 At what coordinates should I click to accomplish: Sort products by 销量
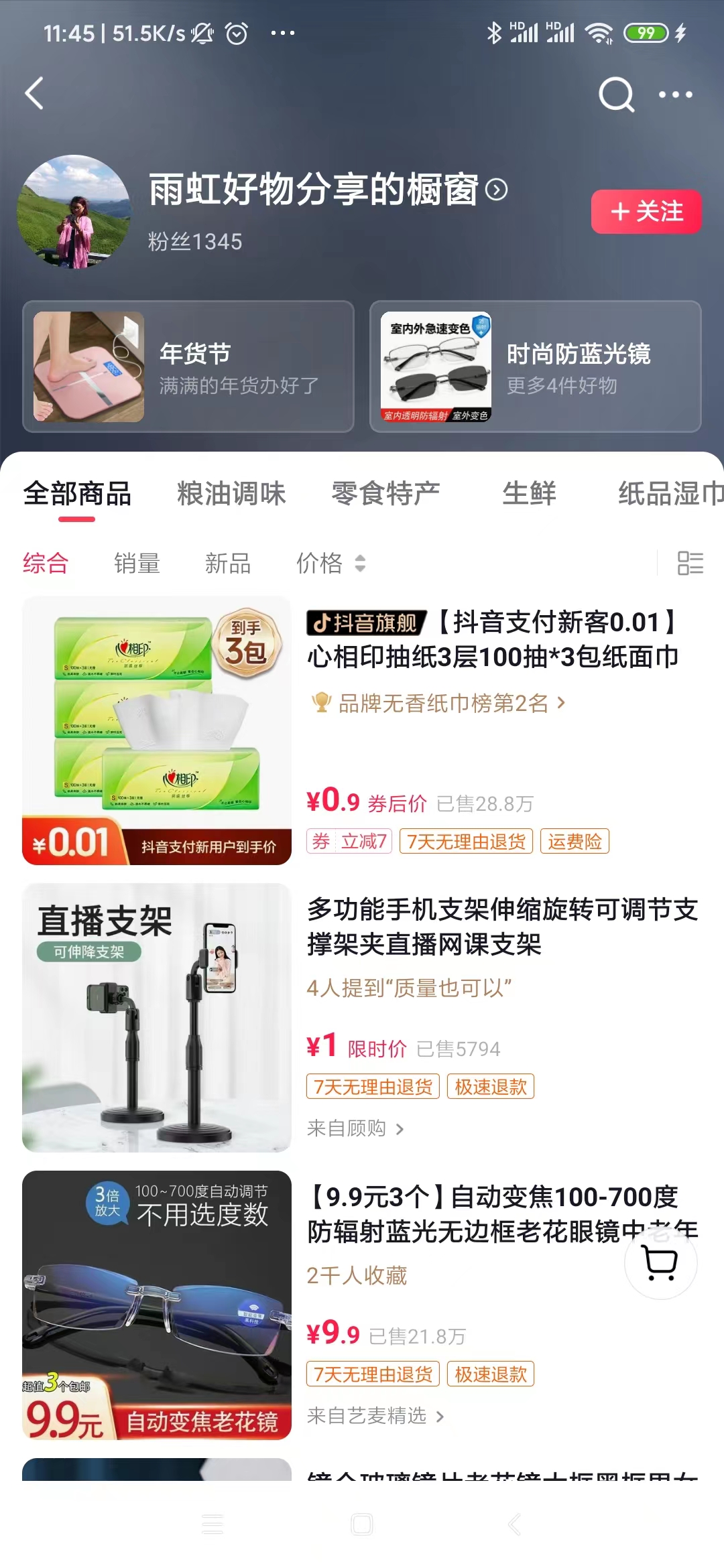137,564
